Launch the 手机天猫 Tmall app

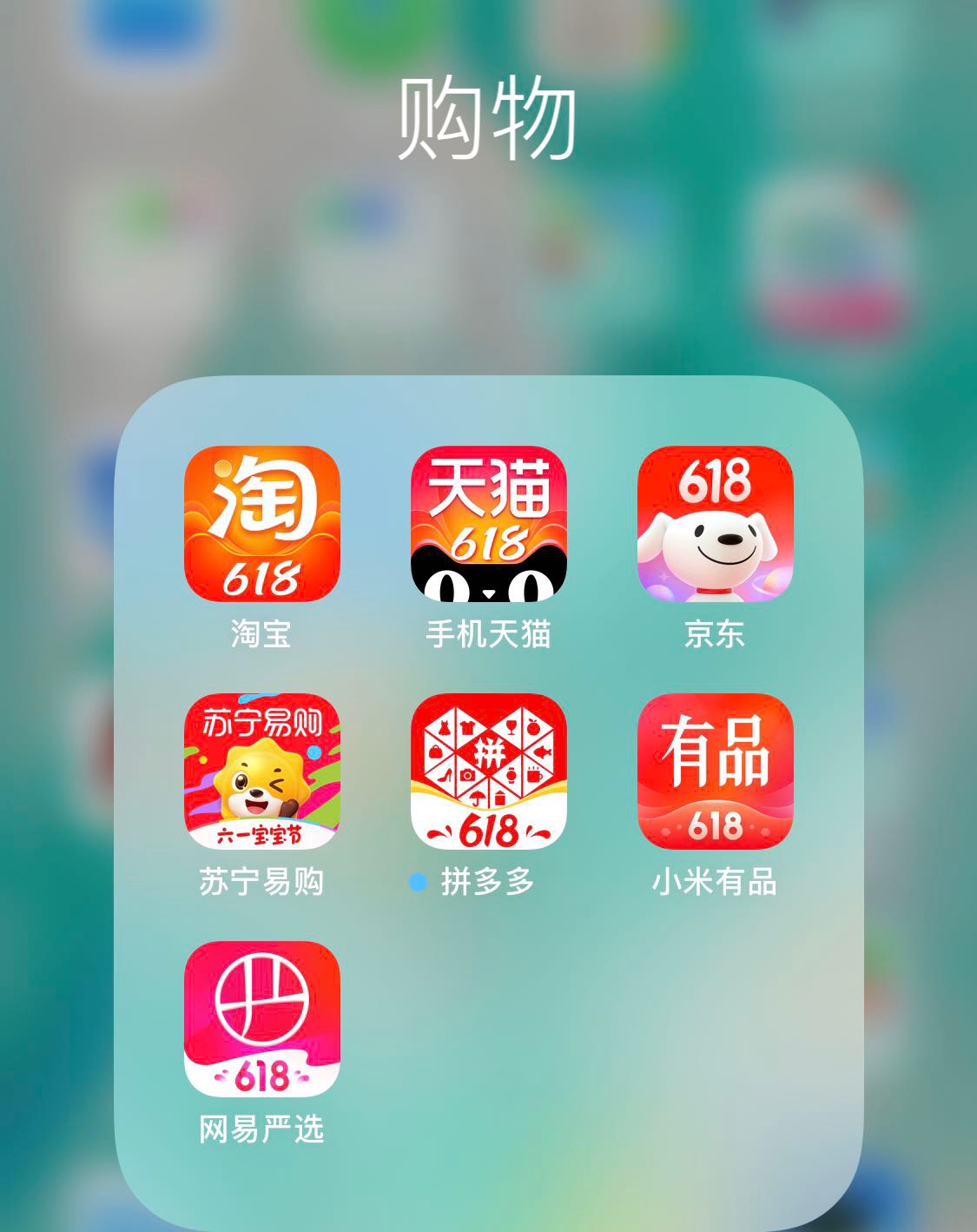click(x=488, y=524)
